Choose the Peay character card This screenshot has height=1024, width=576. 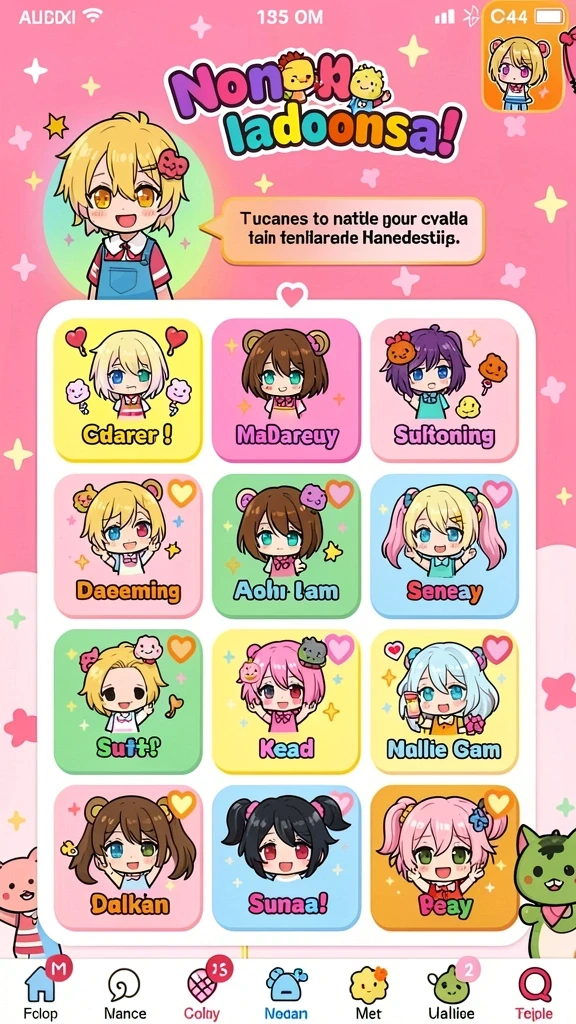(x=444, y=857)
